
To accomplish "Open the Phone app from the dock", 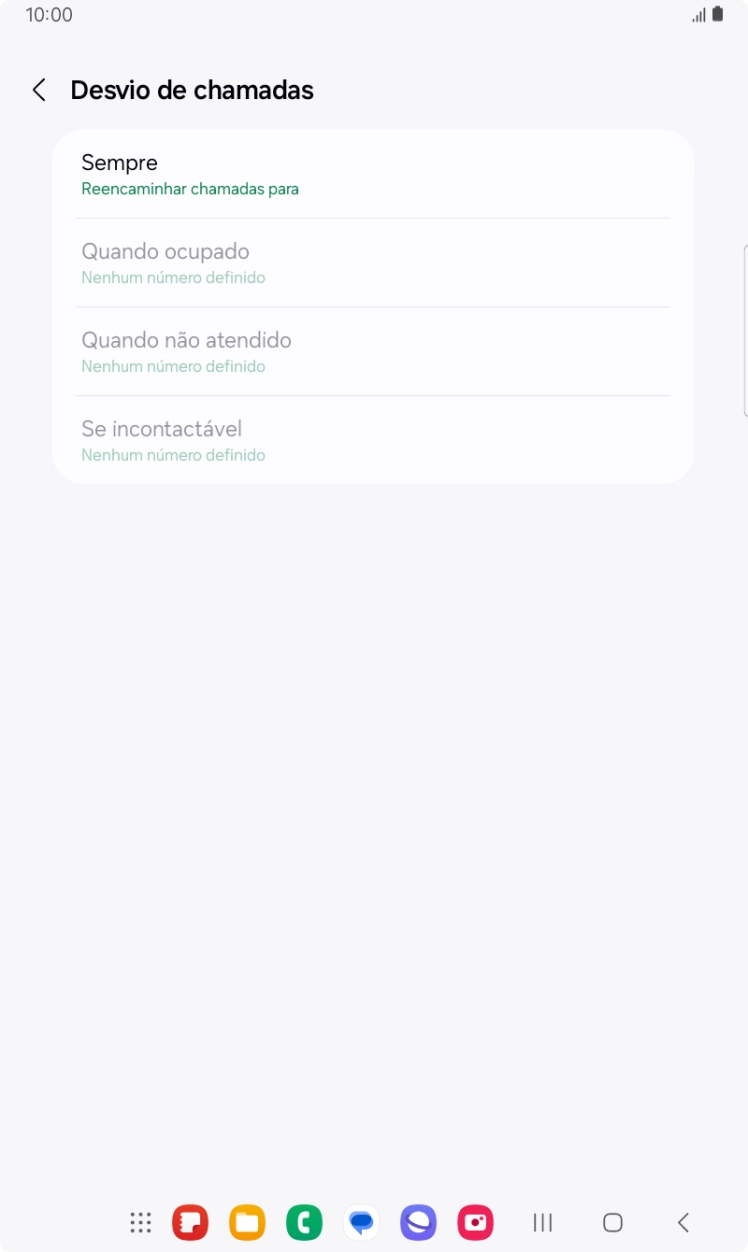I will pyautogui.click(x=304, y=1222).
